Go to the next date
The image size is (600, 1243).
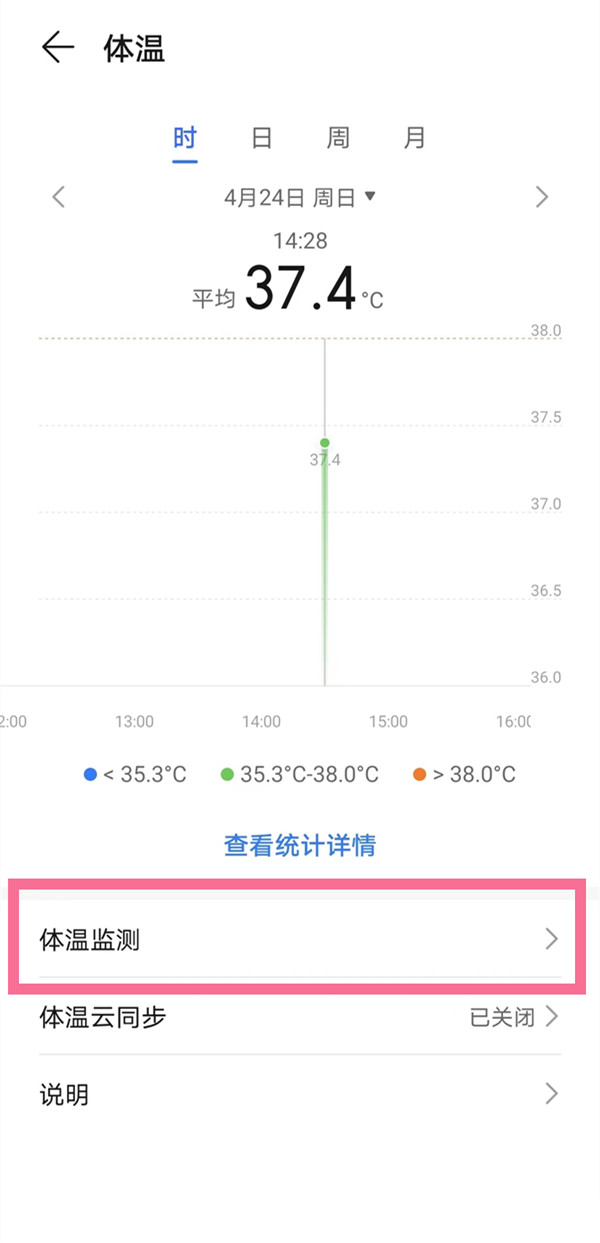pos(541,197)
